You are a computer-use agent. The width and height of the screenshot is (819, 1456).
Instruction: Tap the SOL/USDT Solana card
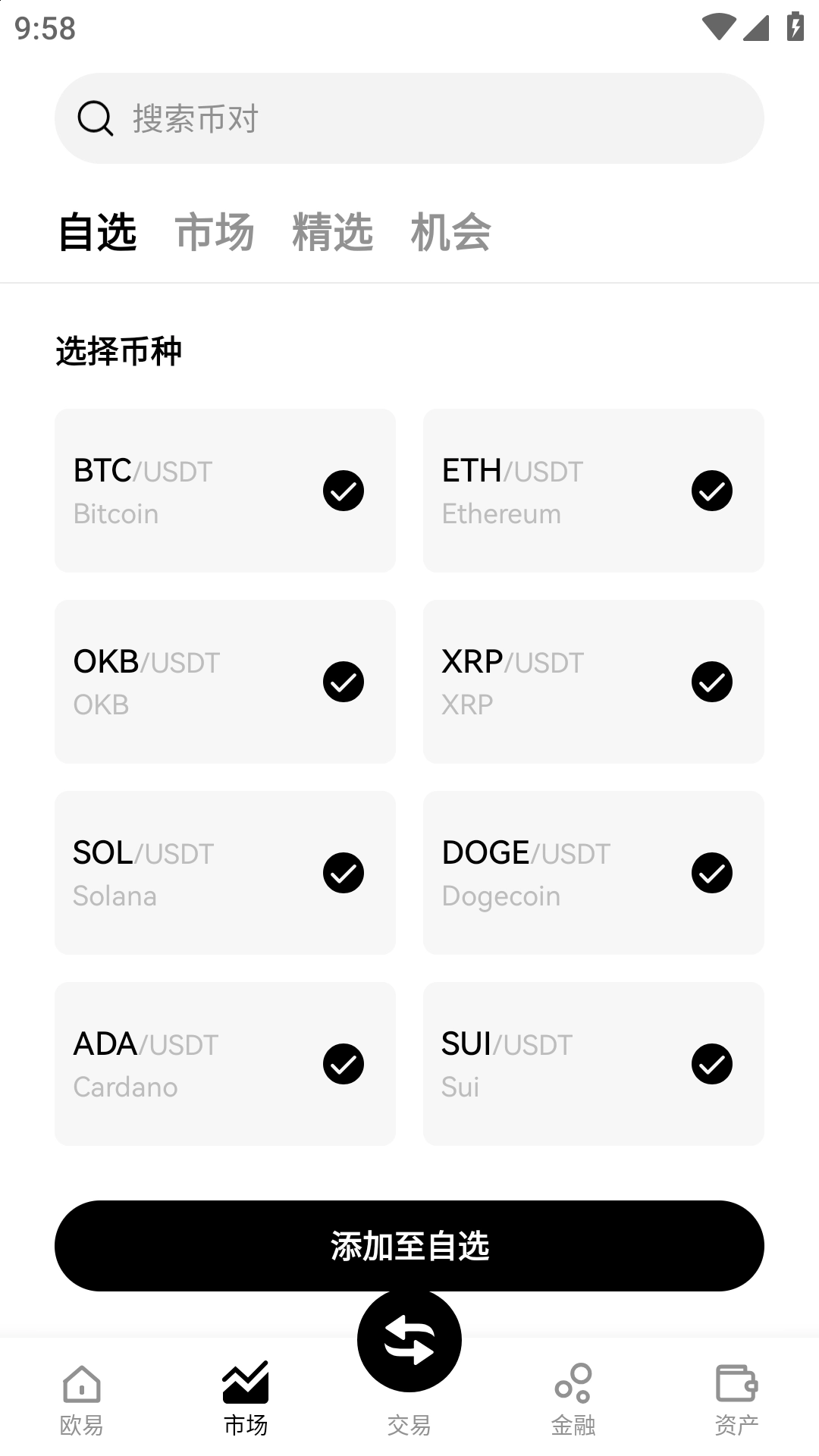tap(225, 873)
